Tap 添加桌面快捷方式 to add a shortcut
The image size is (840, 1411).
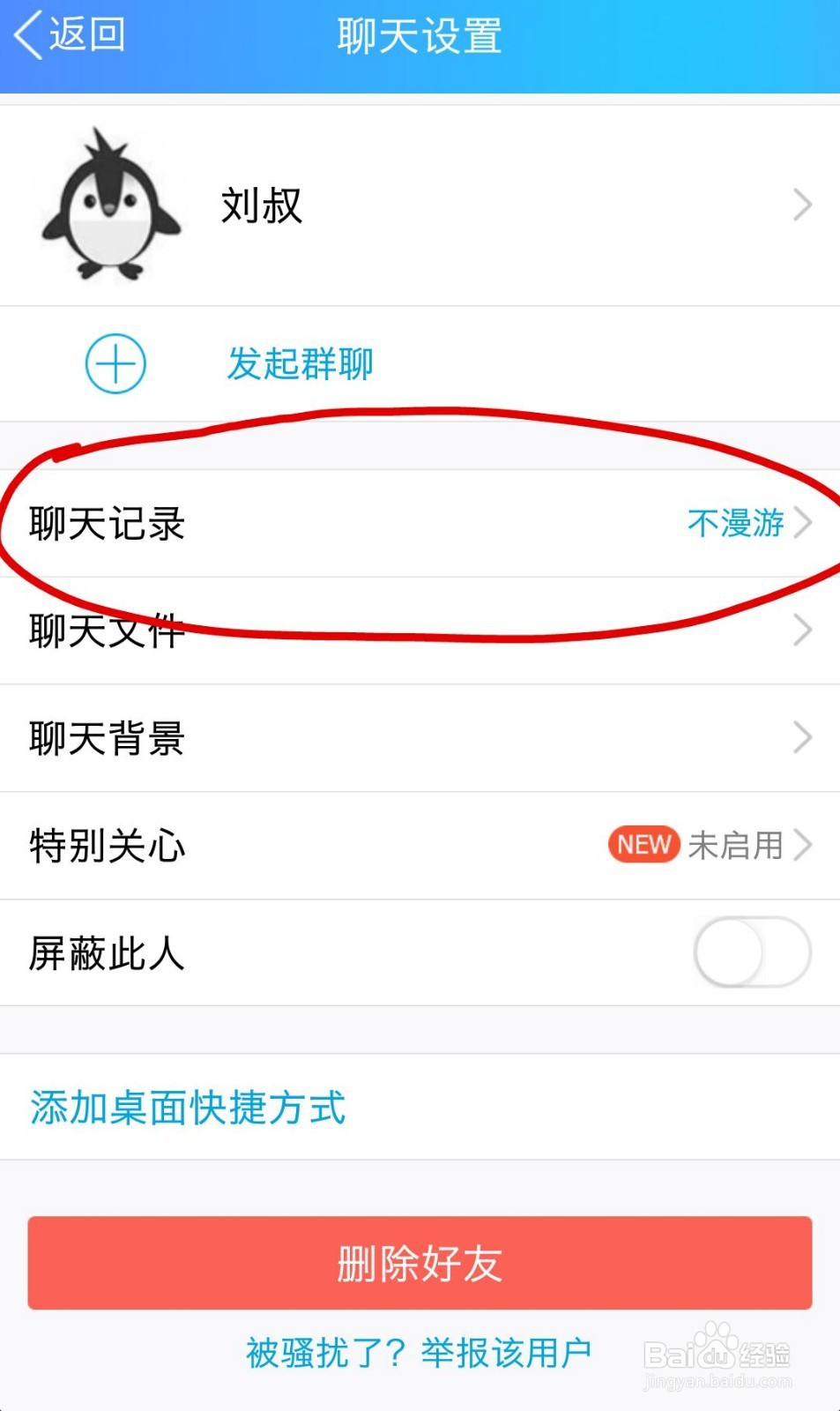coord(188,1107)
